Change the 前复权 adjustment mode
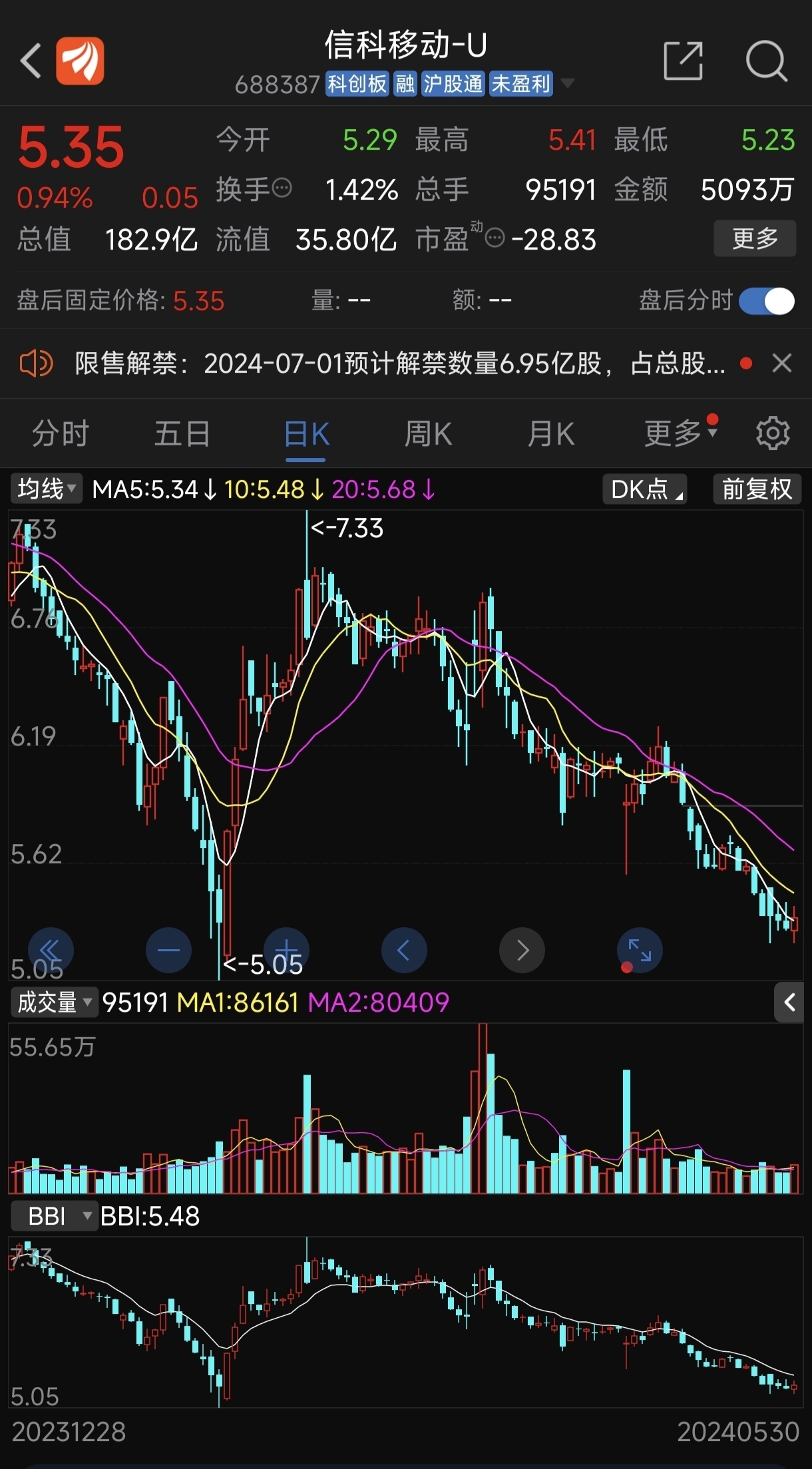 click(757, 489)
